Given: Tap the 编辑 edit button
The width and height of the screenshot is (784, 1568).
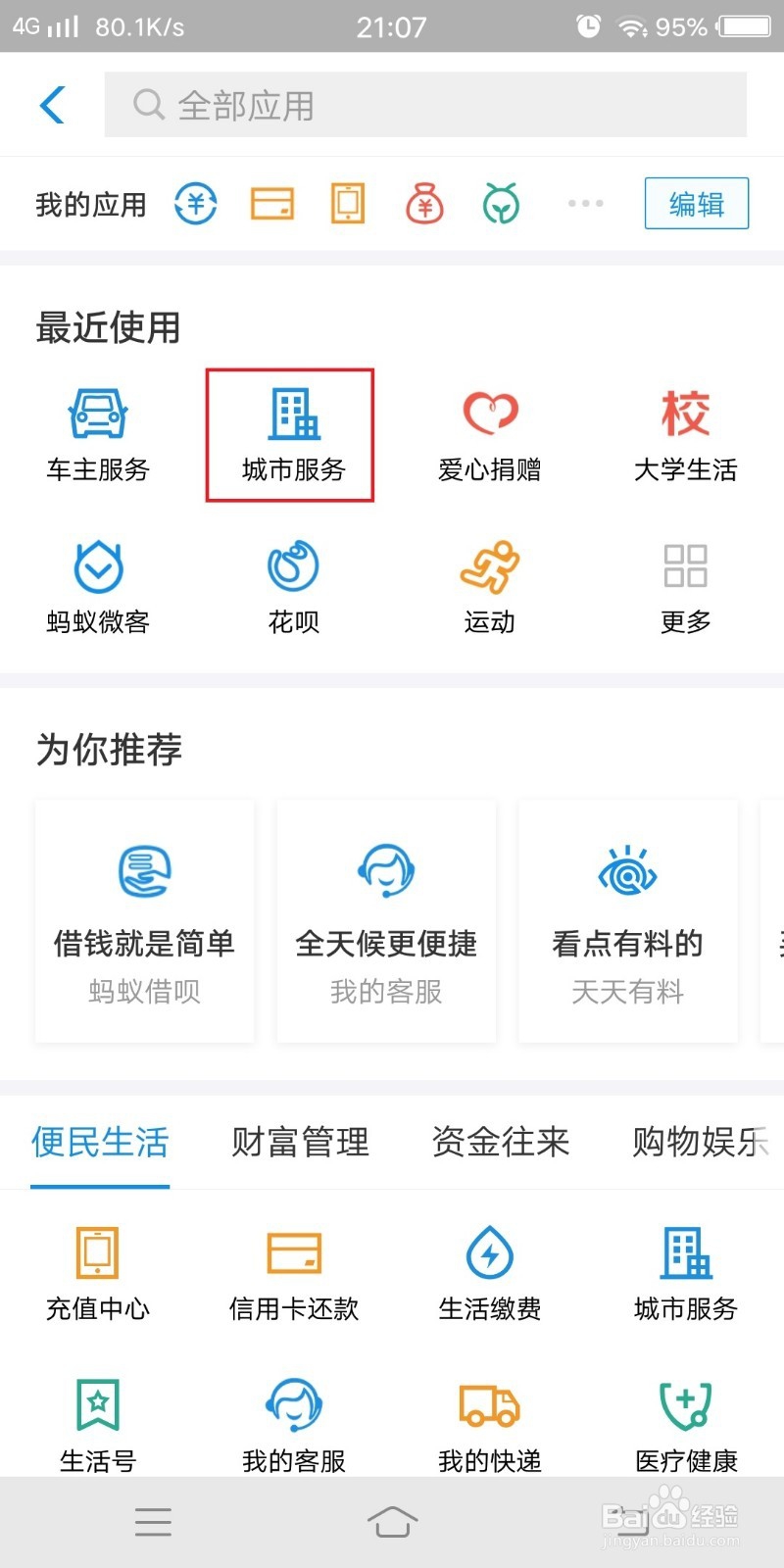Looking at the screenshot, I should 696,203.
